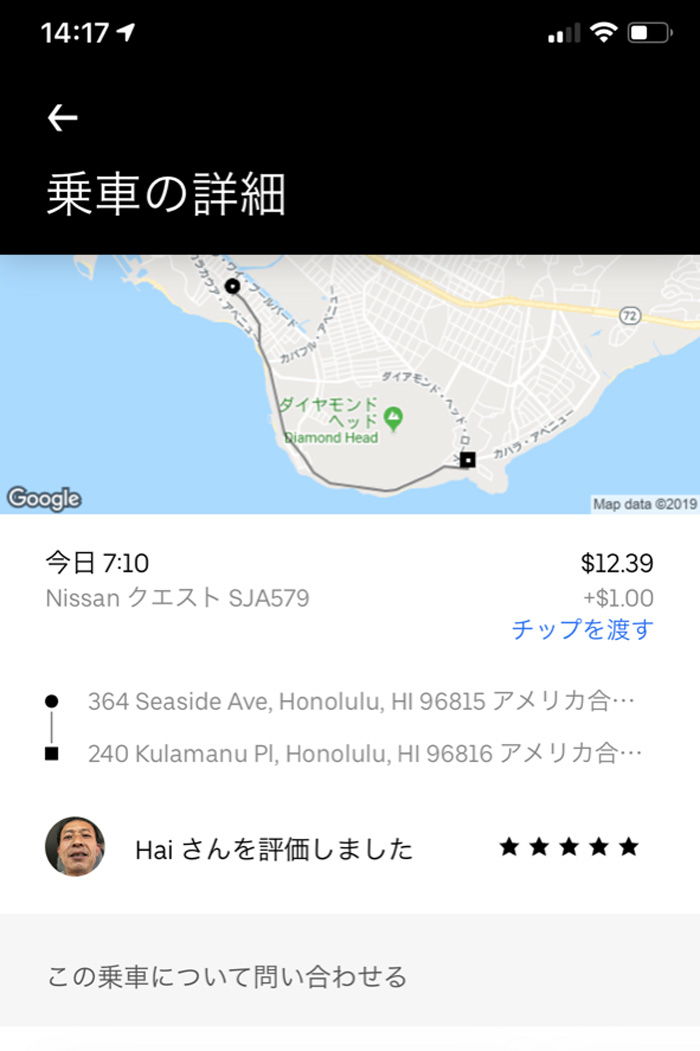
Task: Go back using the arrow icon
Action: (62, 118)
